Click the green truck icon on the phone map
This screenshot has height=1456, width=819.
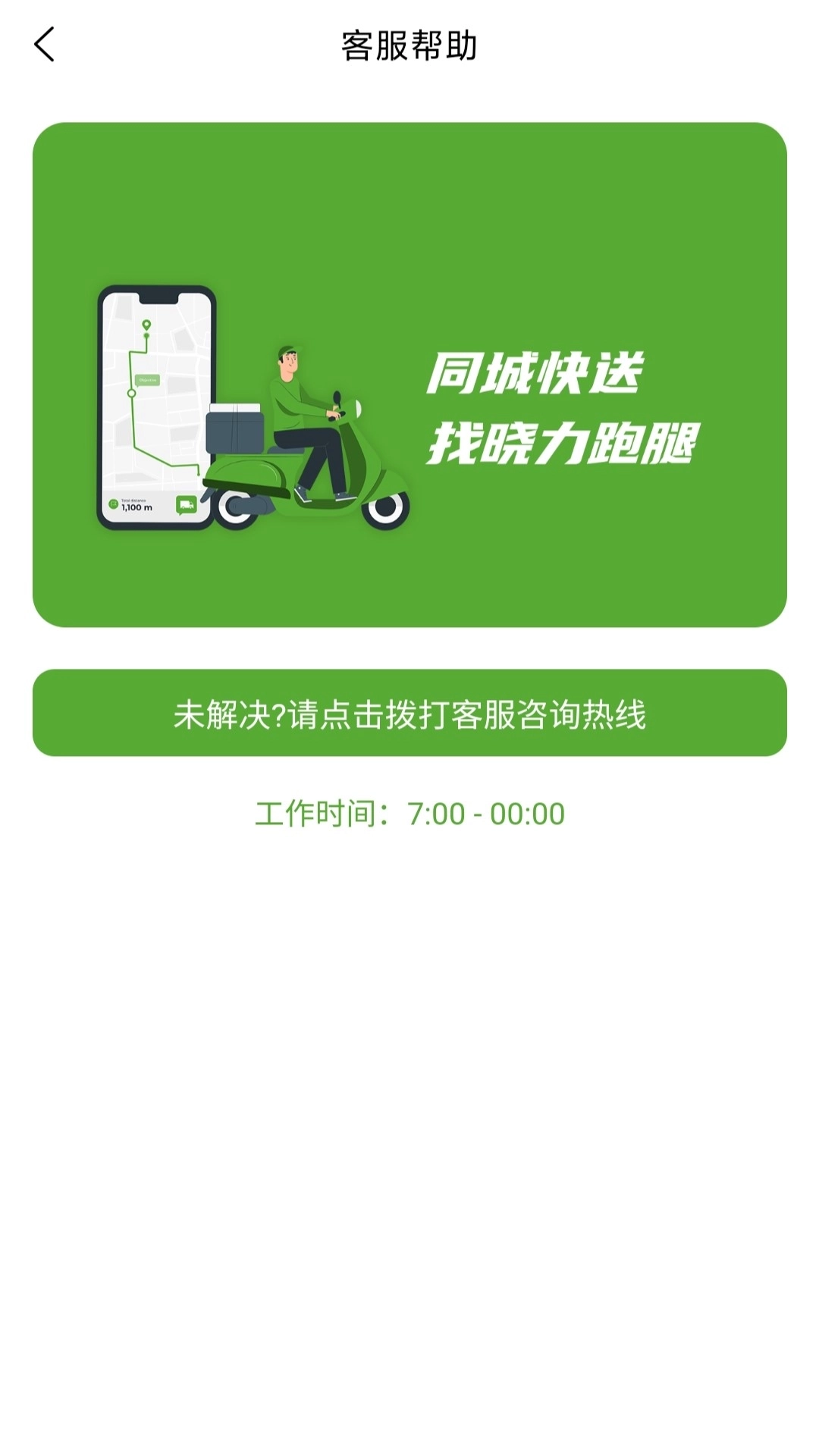[x=186, y=505]
